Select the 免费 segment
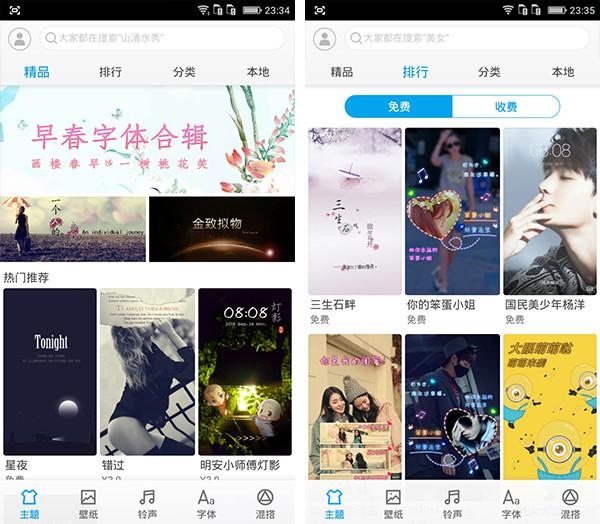 [x=399, y=106]
